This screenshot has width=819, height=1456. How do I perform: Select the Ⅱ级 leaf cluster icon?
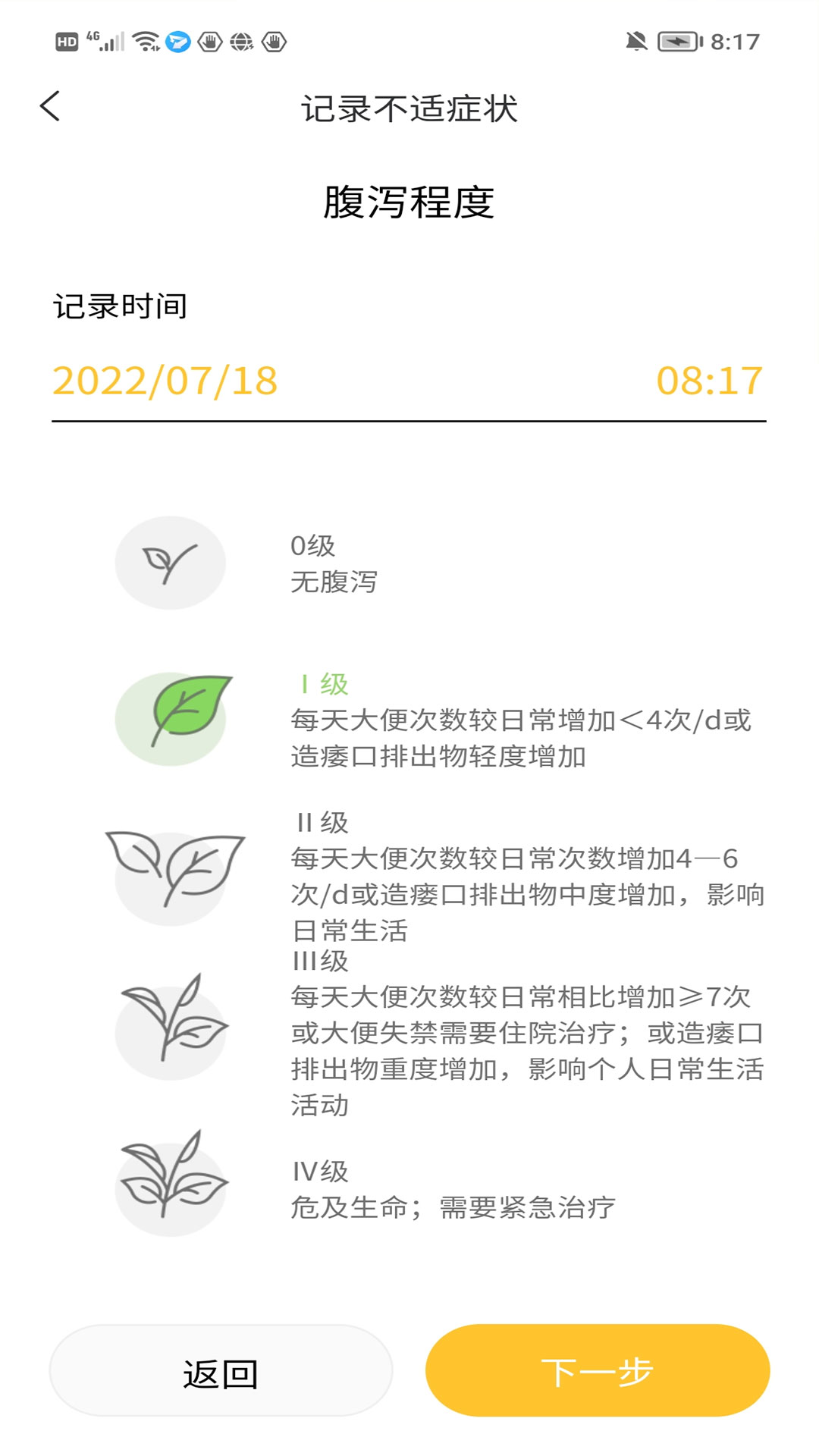tap(170, 876)
